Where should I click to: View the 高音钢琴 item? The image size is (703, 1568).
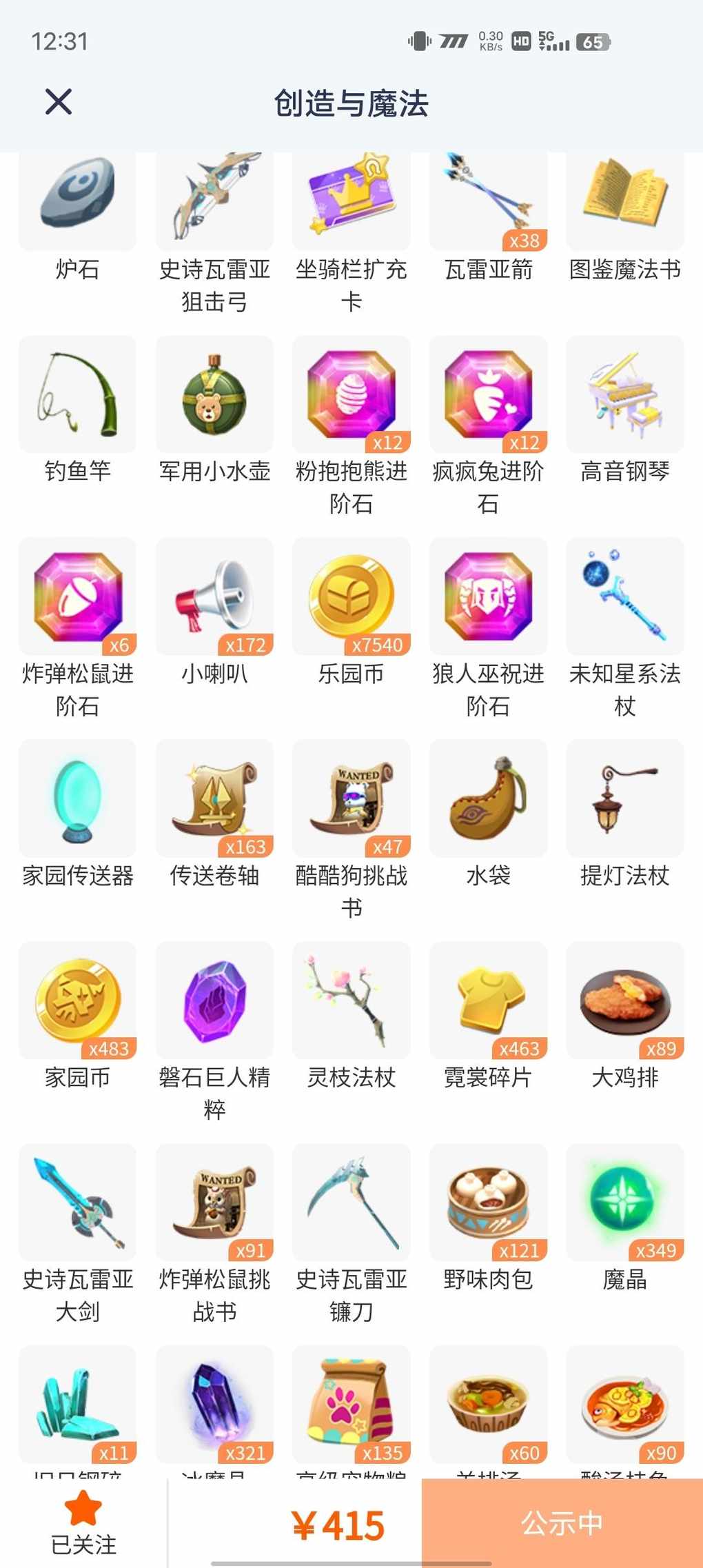[624, 395]
